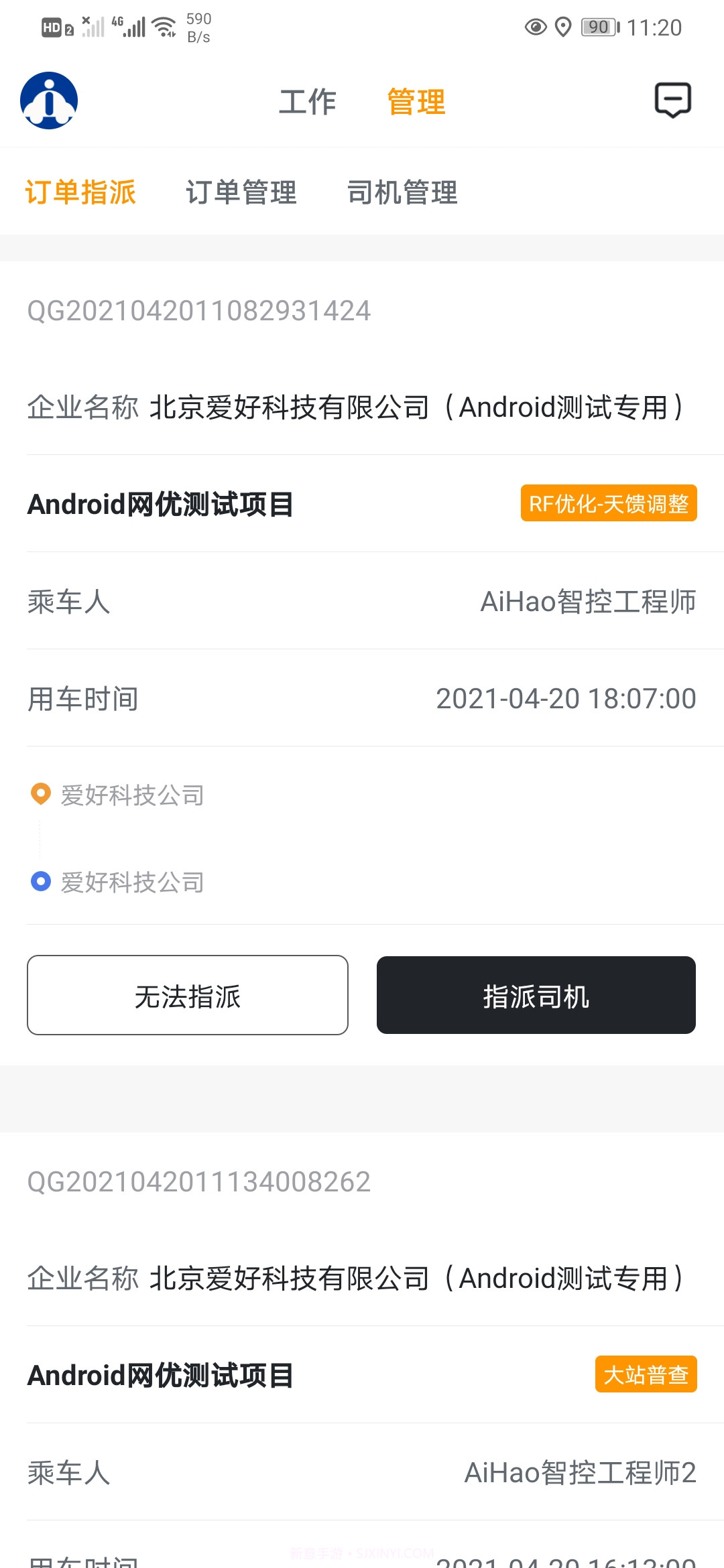Open the eye icon in the status bar
724x1568 pixels.
tap(534, 27)
